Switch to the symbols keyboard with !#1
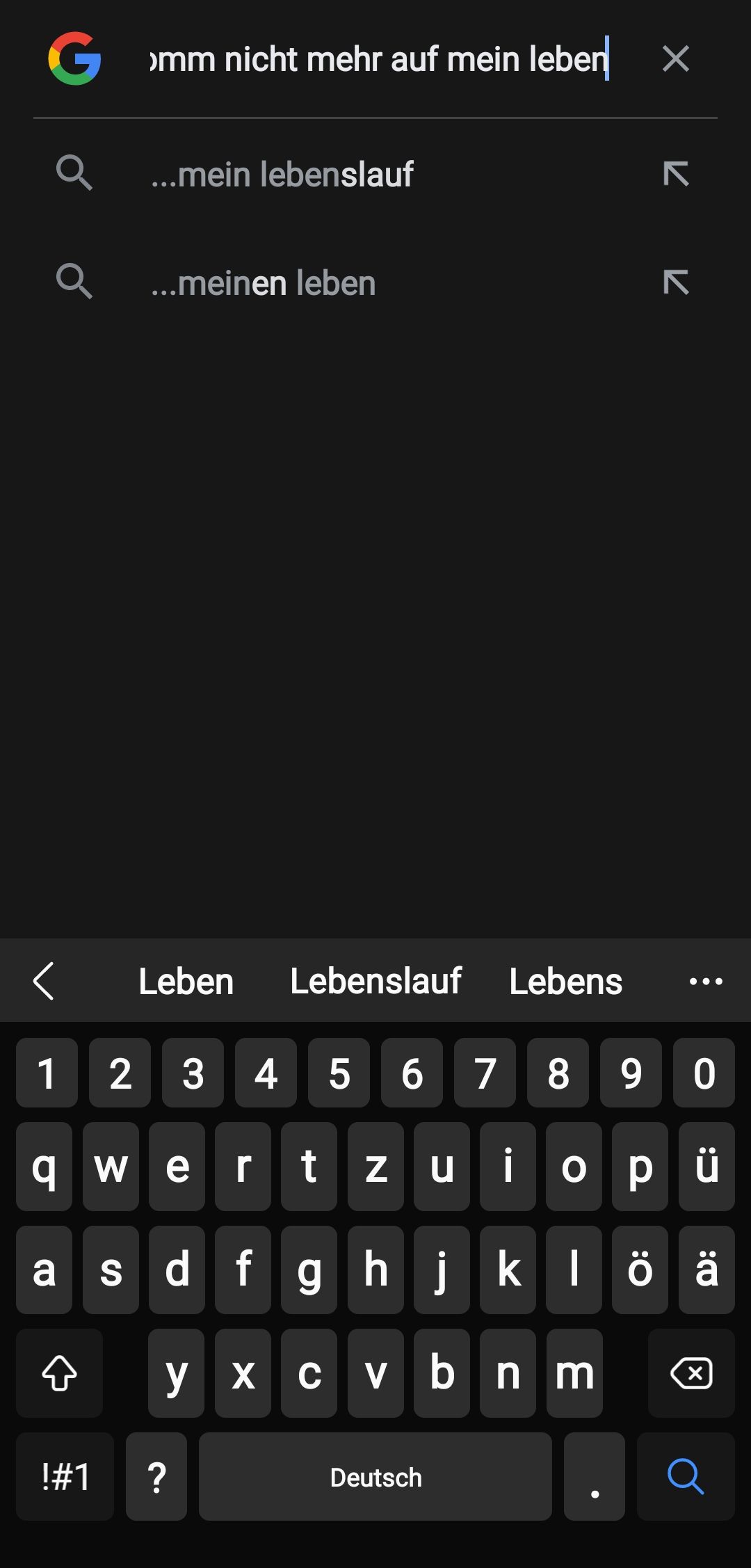This screenshot has width=751, height=1568. 65,1476
